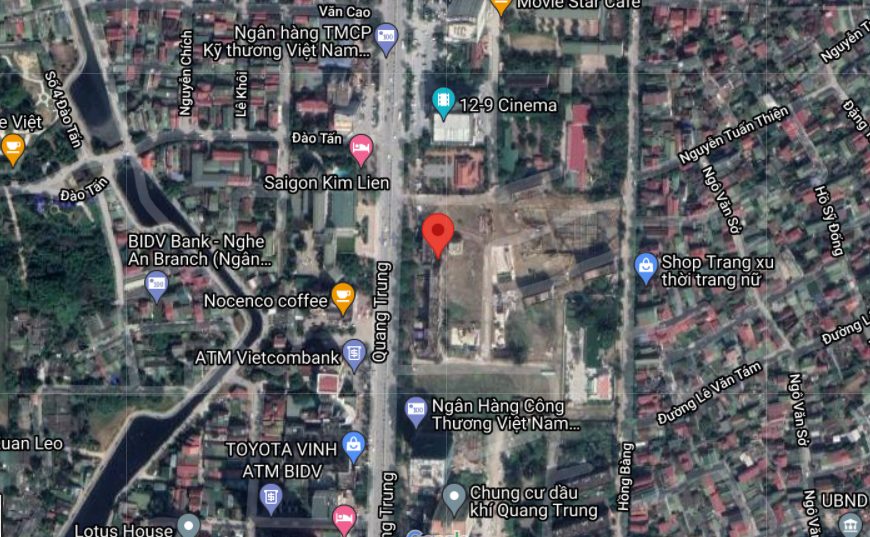The width and height of the screenshot is (870, 537).
Task: Select Ngân hàng TMCP Kỹ thương Việt Nam marker
Action: click(x=387, y=38)
